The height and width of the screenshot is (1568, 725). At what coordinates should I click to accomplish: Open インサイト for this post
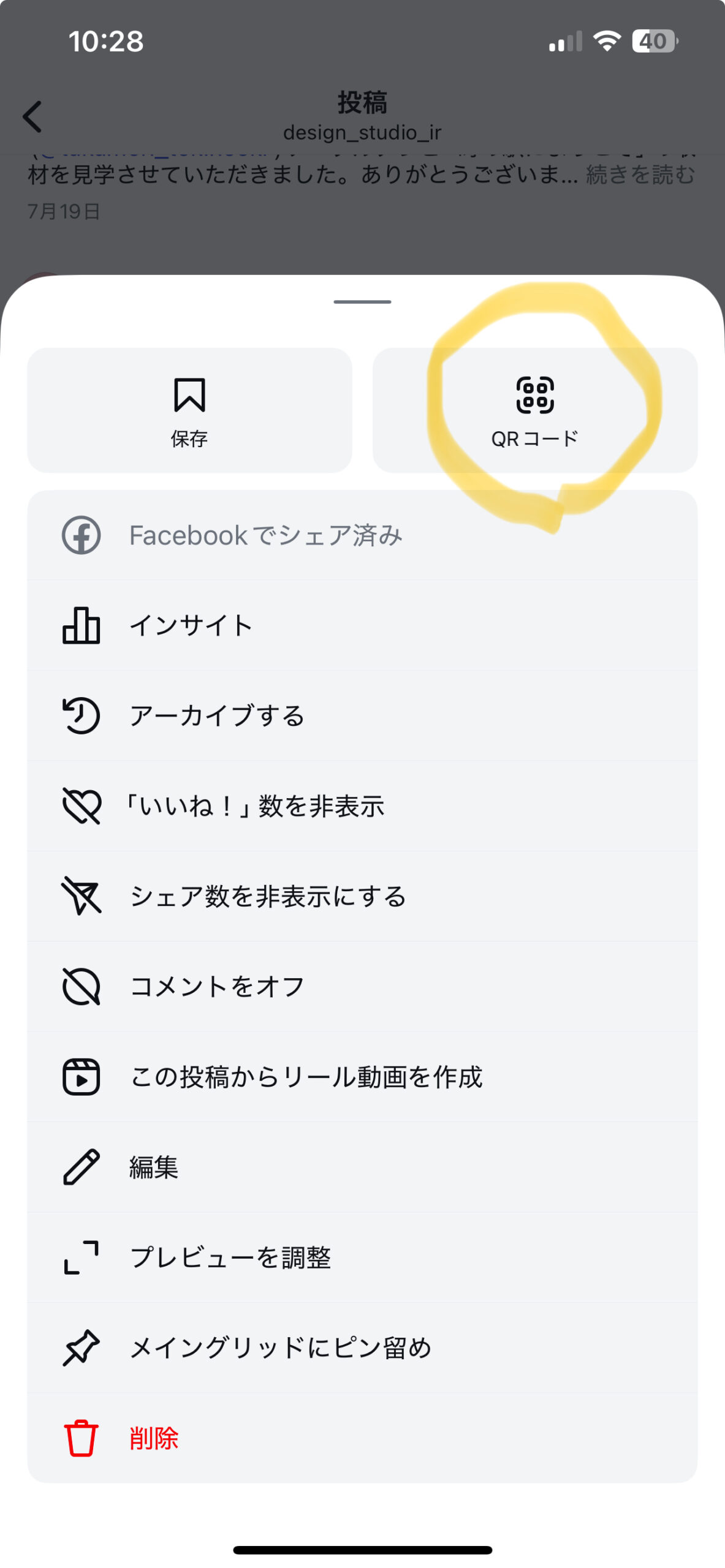[x=362, y=625]
